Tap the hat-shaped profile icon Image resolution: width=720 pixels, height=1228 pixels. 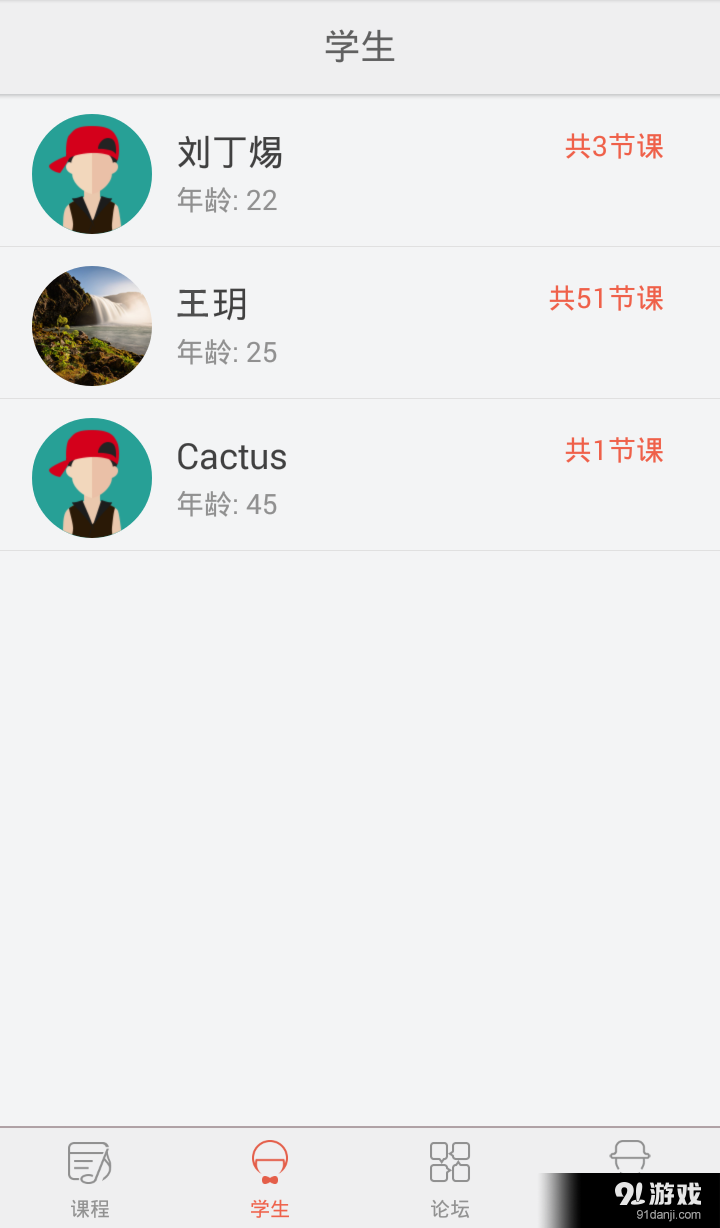pos(629,1160)
